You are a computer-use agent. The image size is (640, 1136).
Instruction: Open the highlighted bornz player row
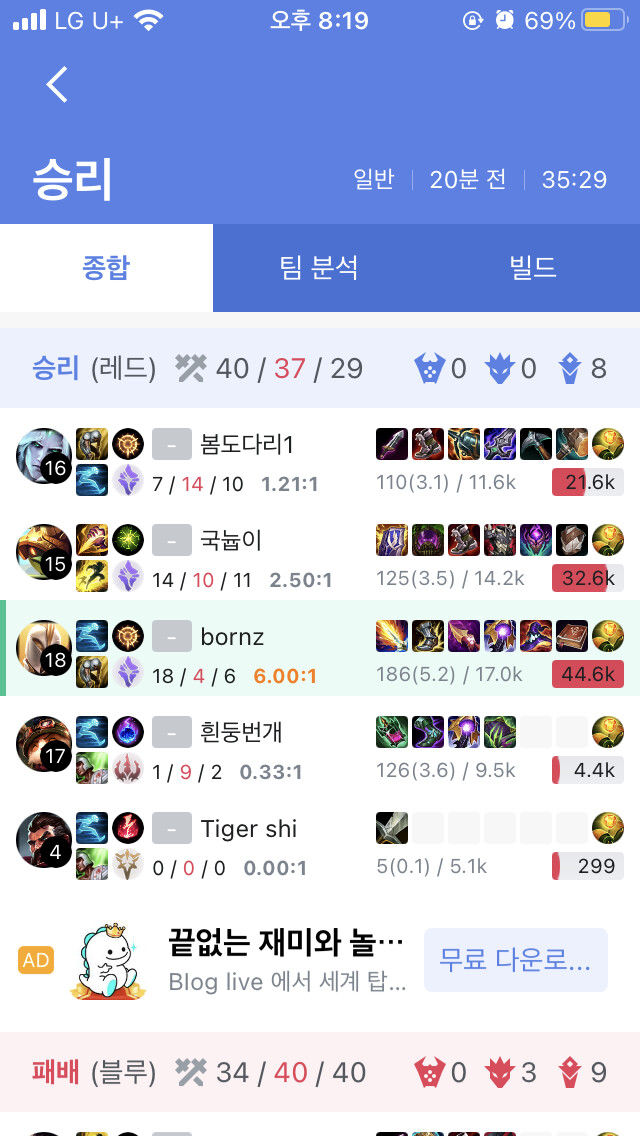(233, 637)
